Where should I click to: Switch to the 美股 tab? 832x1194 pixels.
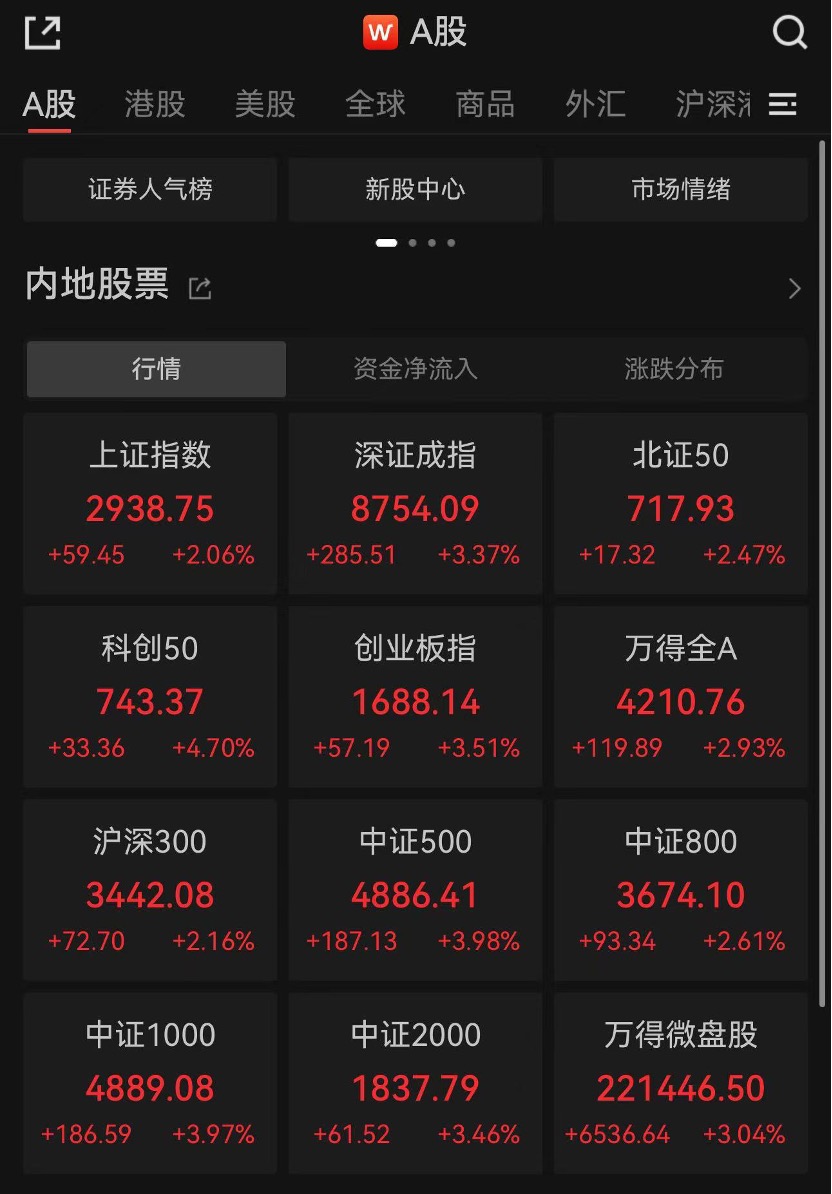tap(265, 104)
